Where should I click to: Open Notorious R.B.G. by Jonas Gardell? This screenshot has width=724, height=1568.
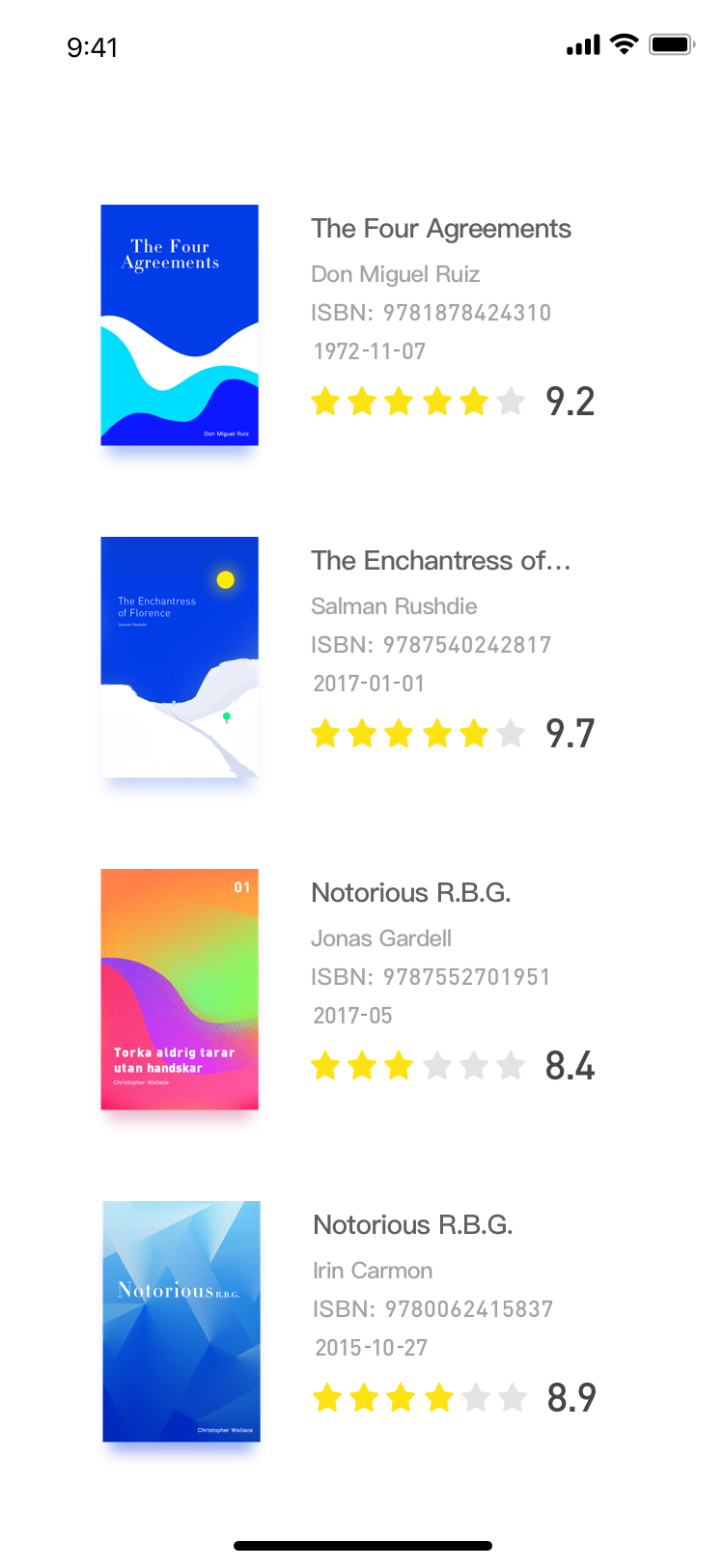348,990
